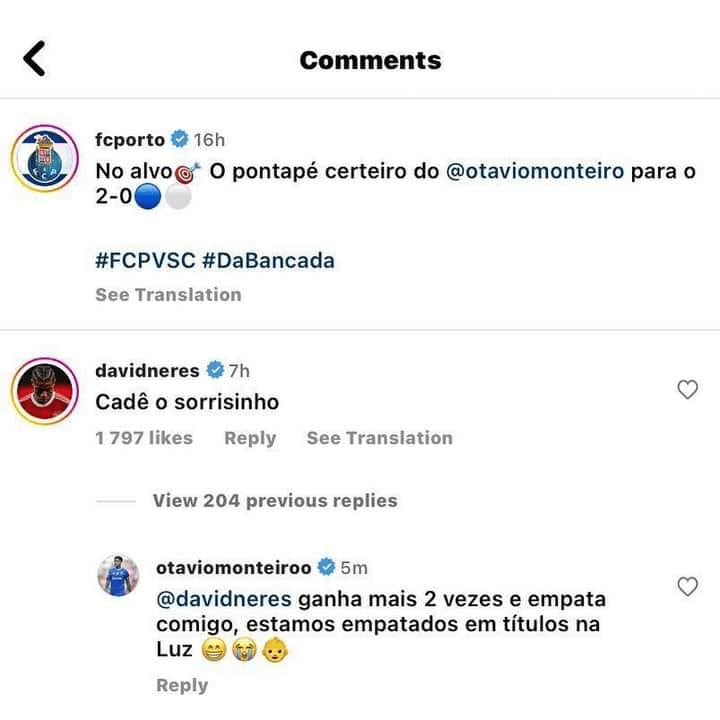
Task: View 204 previous replies
Action: 274,500
